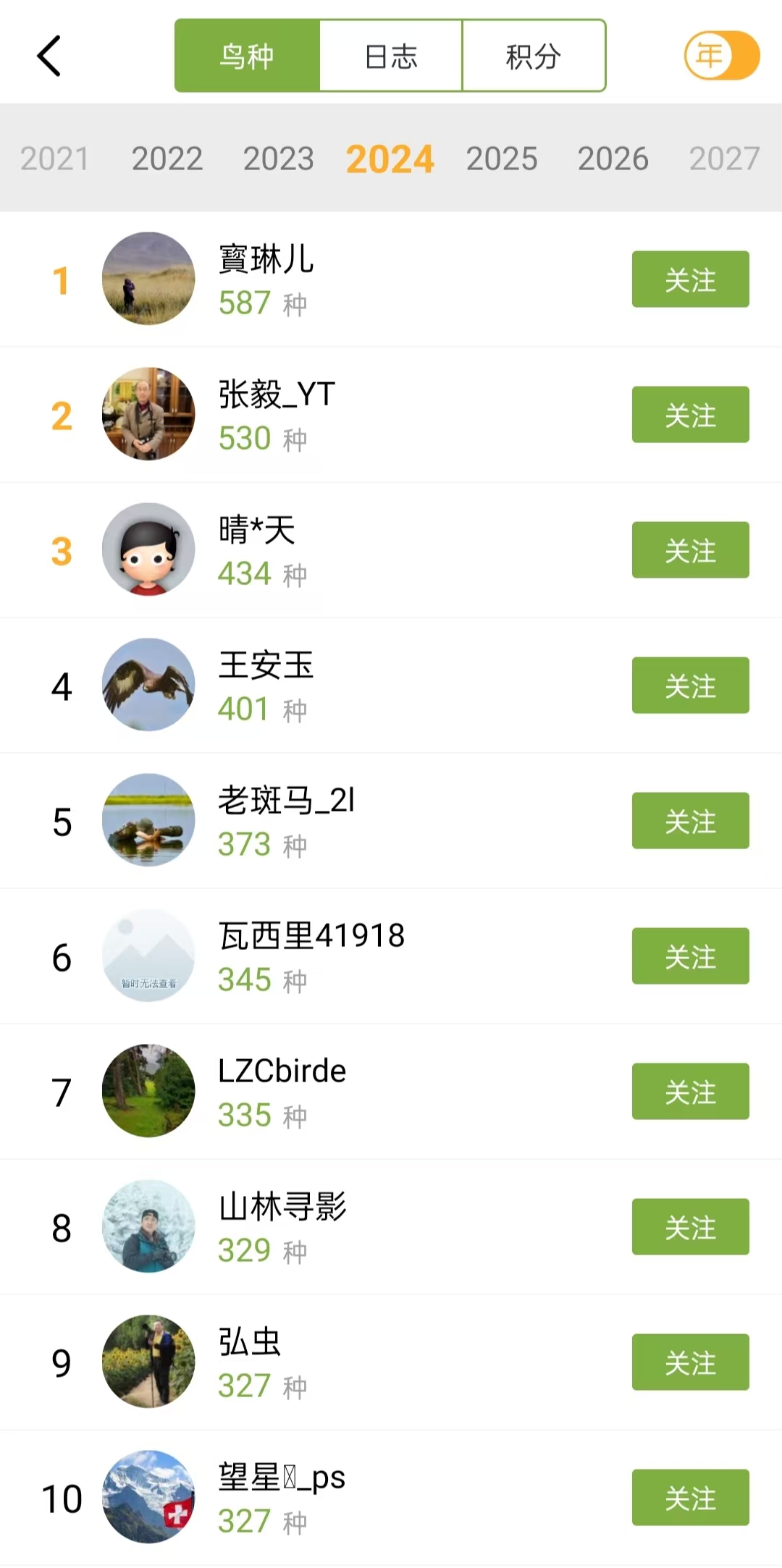Select year 2023
Viewport: 782px width, 1568px height.
click(279, 159)
